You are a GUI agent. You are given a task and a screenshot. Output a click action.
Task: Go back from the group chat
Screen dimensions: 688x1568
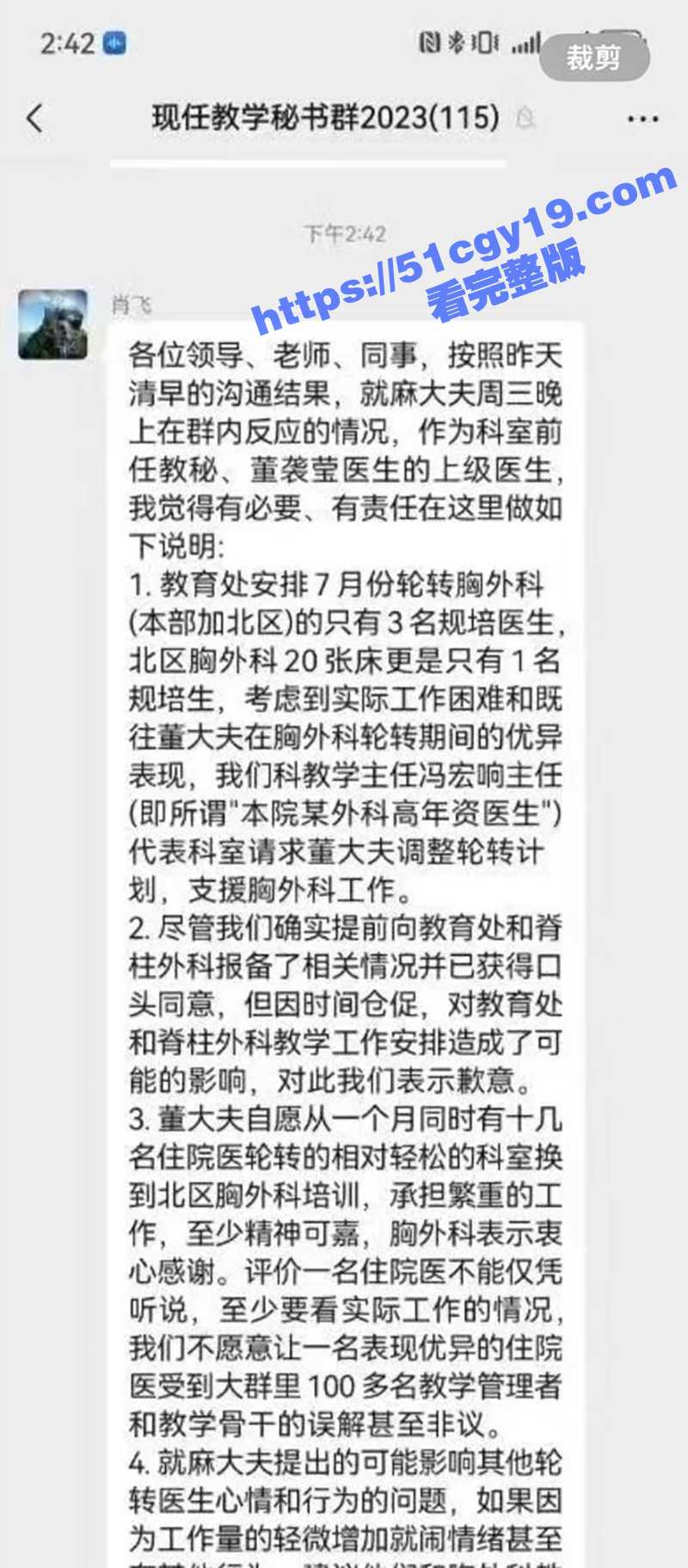pyautogui.click(x=34, y=118)
